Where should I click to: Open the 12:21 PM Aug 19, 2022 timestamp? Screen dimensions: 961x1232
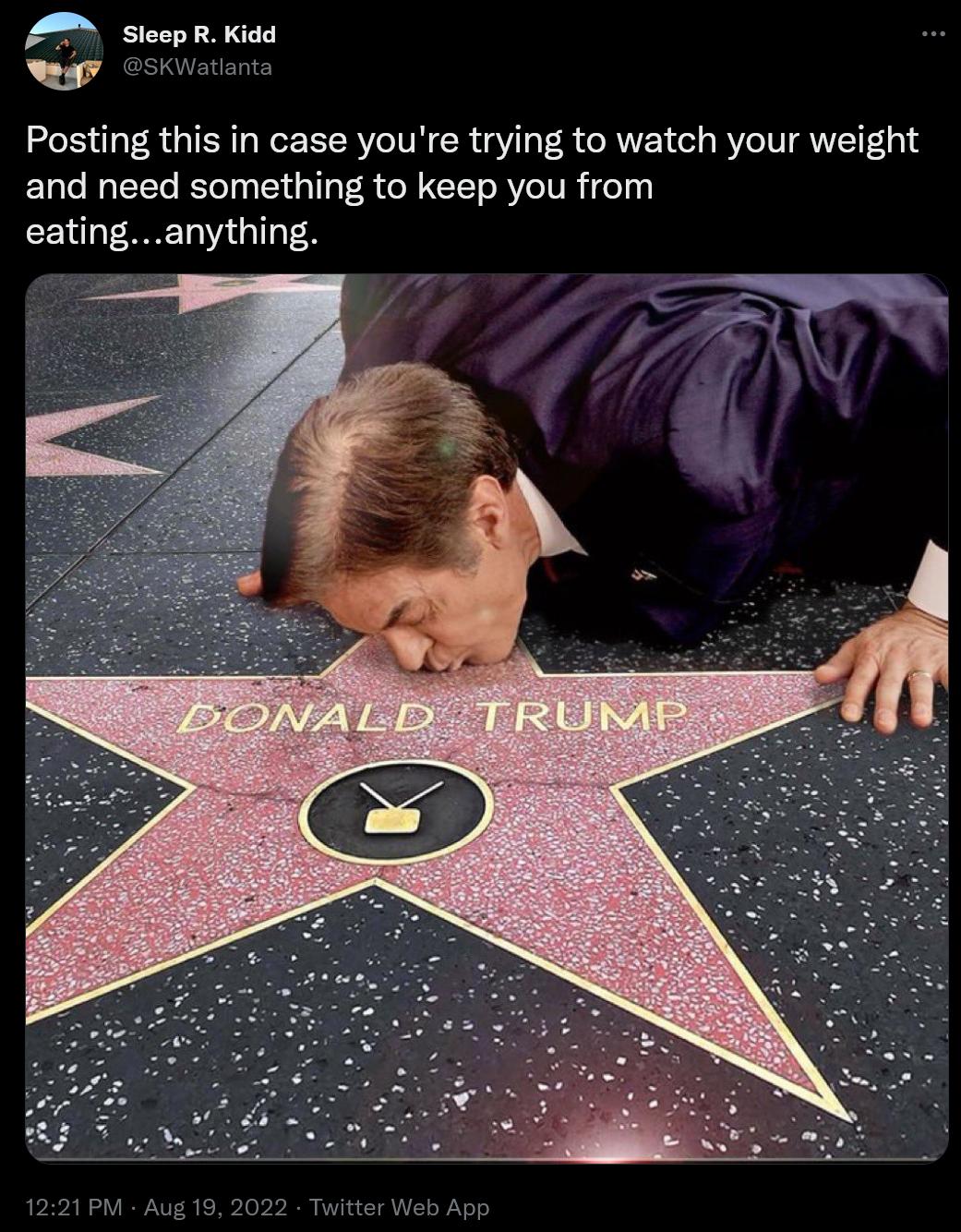click(156, 1206)
